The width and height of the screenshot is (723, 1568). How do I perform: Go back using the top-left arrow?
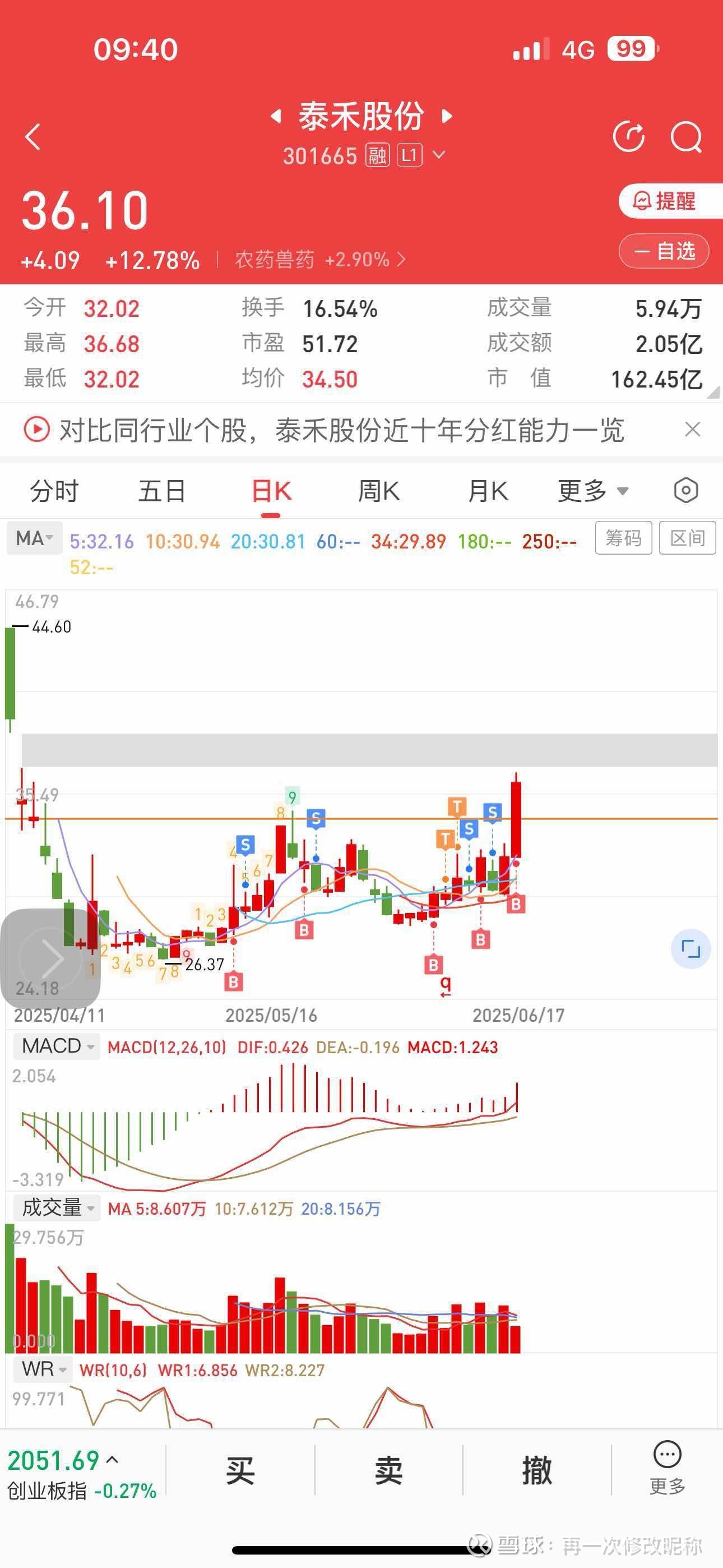tap(34, 137)
